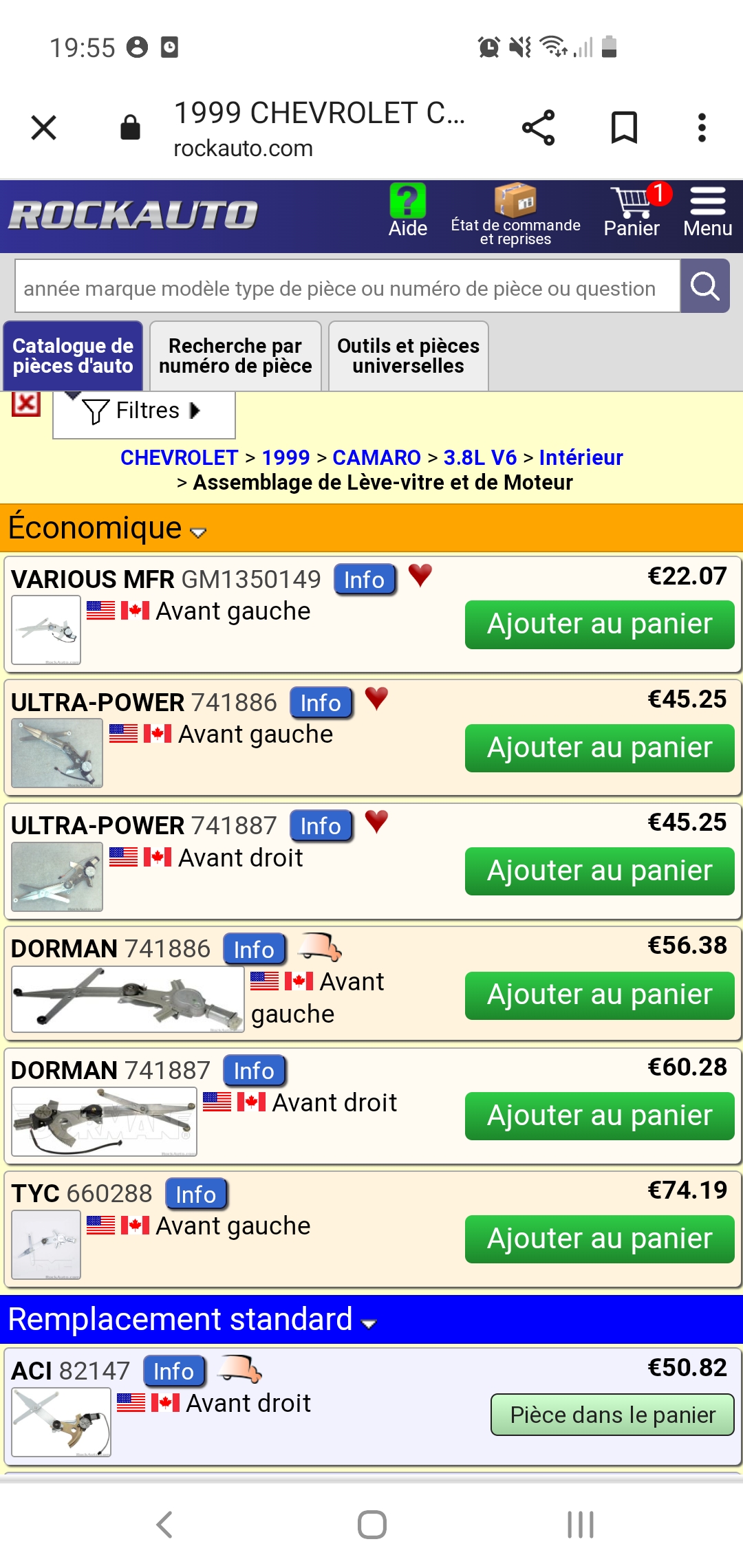743x1568 pixels.
Task: Open the CAMARO breadcrumb link
Action: click(376, 457)
